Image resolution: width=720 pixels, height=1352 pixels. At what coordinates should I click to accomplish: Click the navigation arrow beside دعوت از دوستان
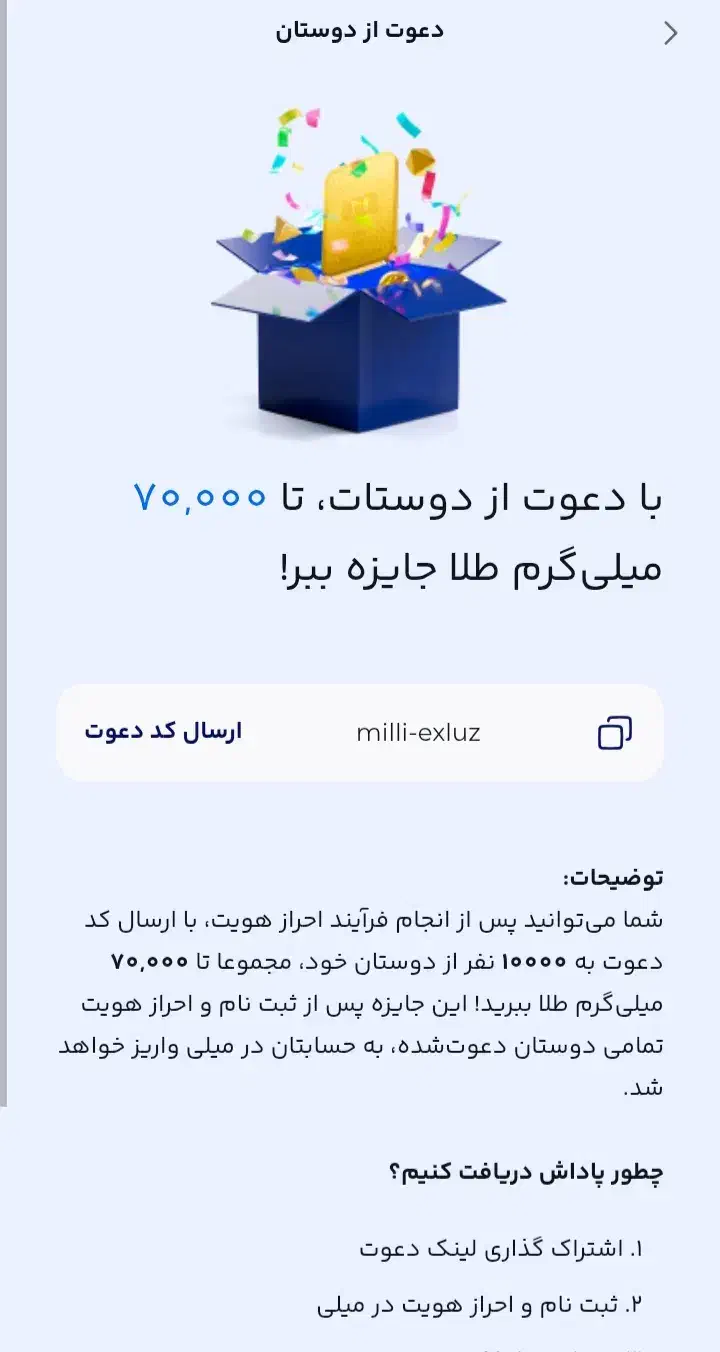tap(672, 33)
